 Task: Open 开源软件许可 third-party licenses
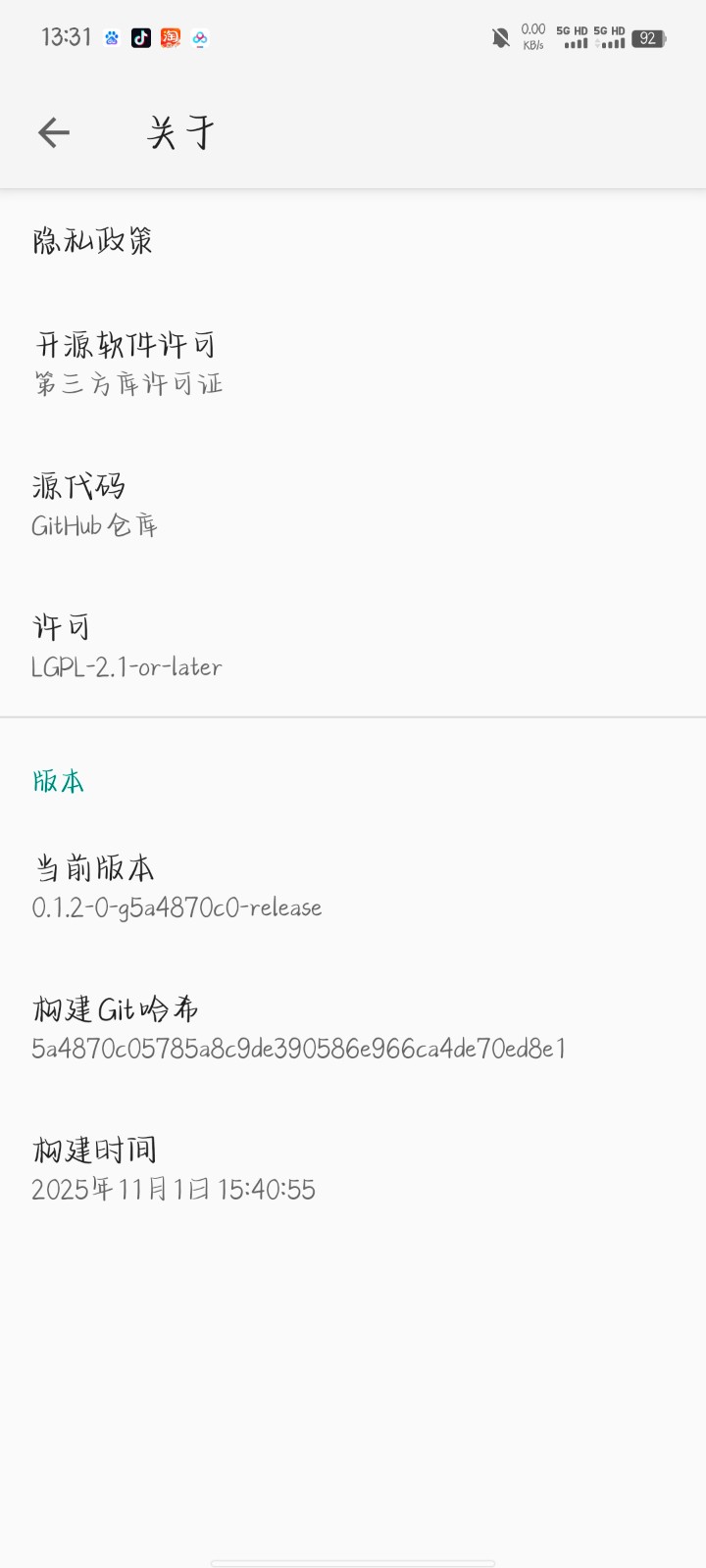point(126,361)
